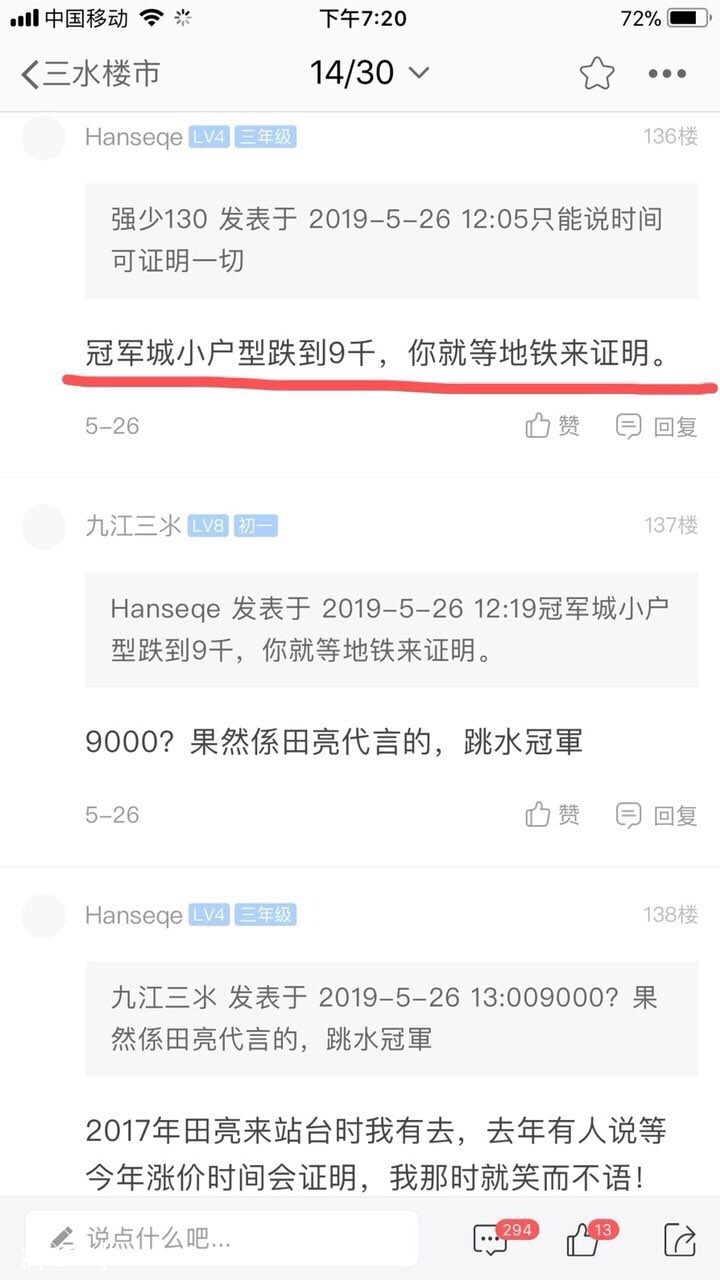Reply to 九江三水's post on floor 137
Image resolution: width=720 pixels, height=1280 pixels.
[656, 815]
